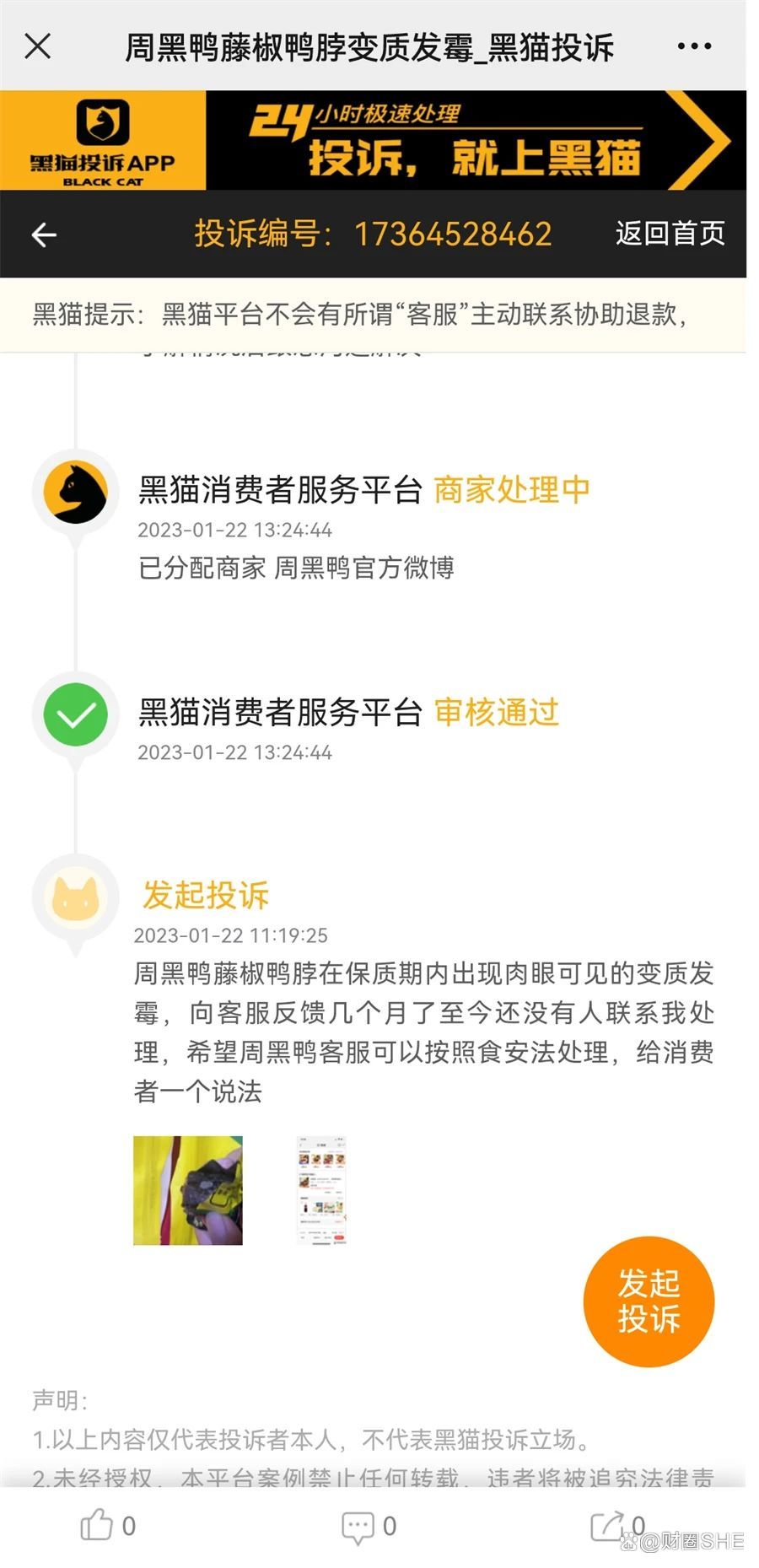The height and width of the screenshot is (1568, 759).
Task: Tap the thumbs-up like icon
Action: [x=97, y=1525]
